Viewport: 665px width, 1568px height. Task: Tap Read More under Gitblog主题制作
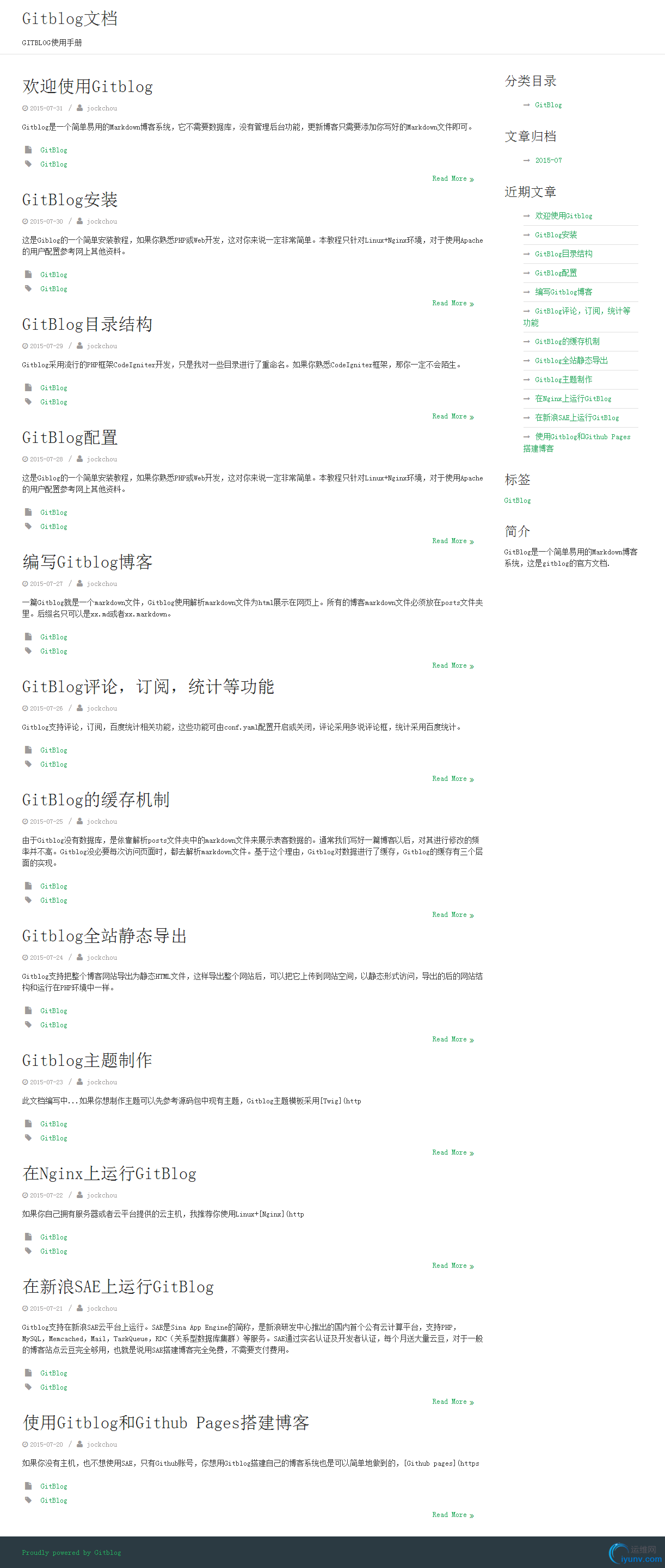tap(452, 1152)
